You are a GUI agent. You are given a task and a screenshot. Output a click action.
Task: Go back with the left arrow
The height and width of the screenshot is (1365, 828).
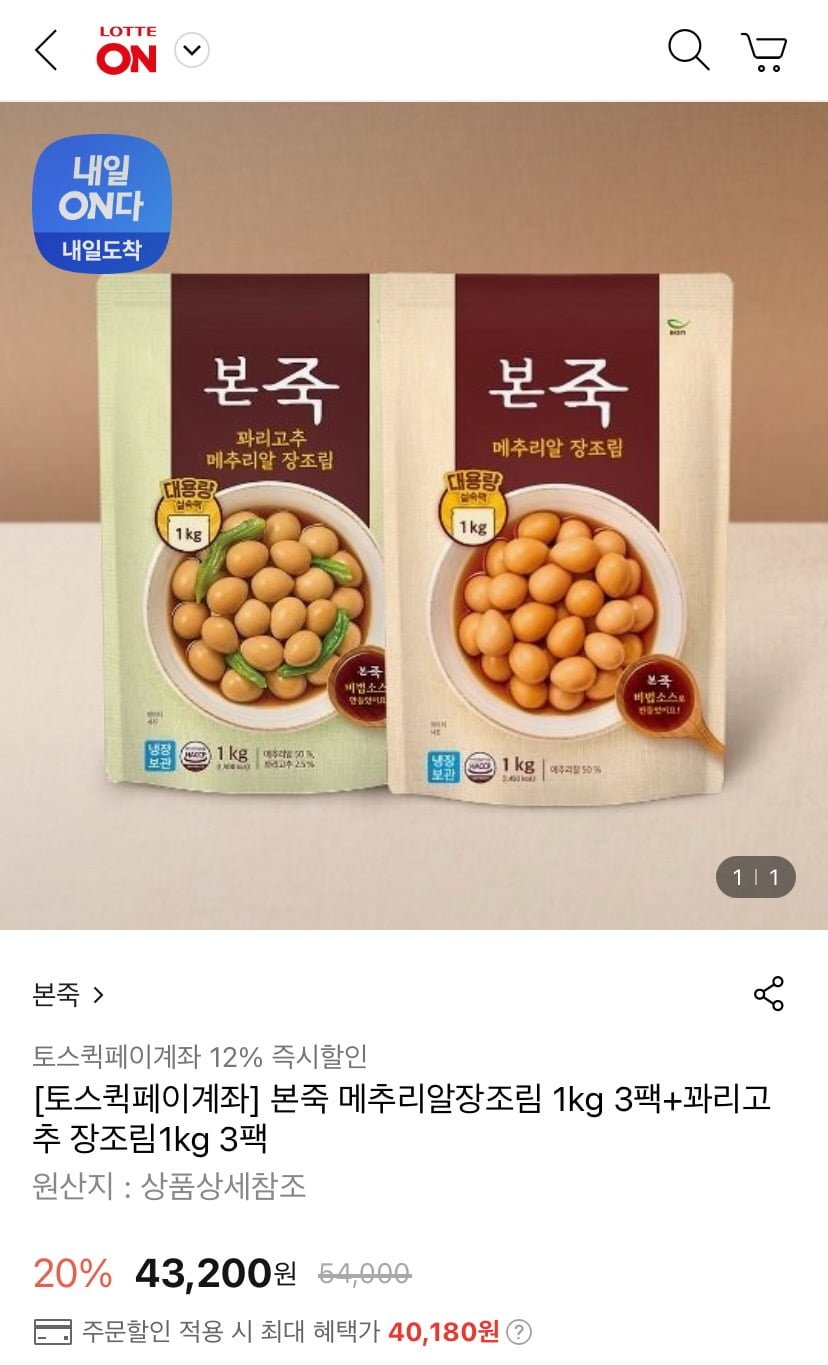click(46, 50)
